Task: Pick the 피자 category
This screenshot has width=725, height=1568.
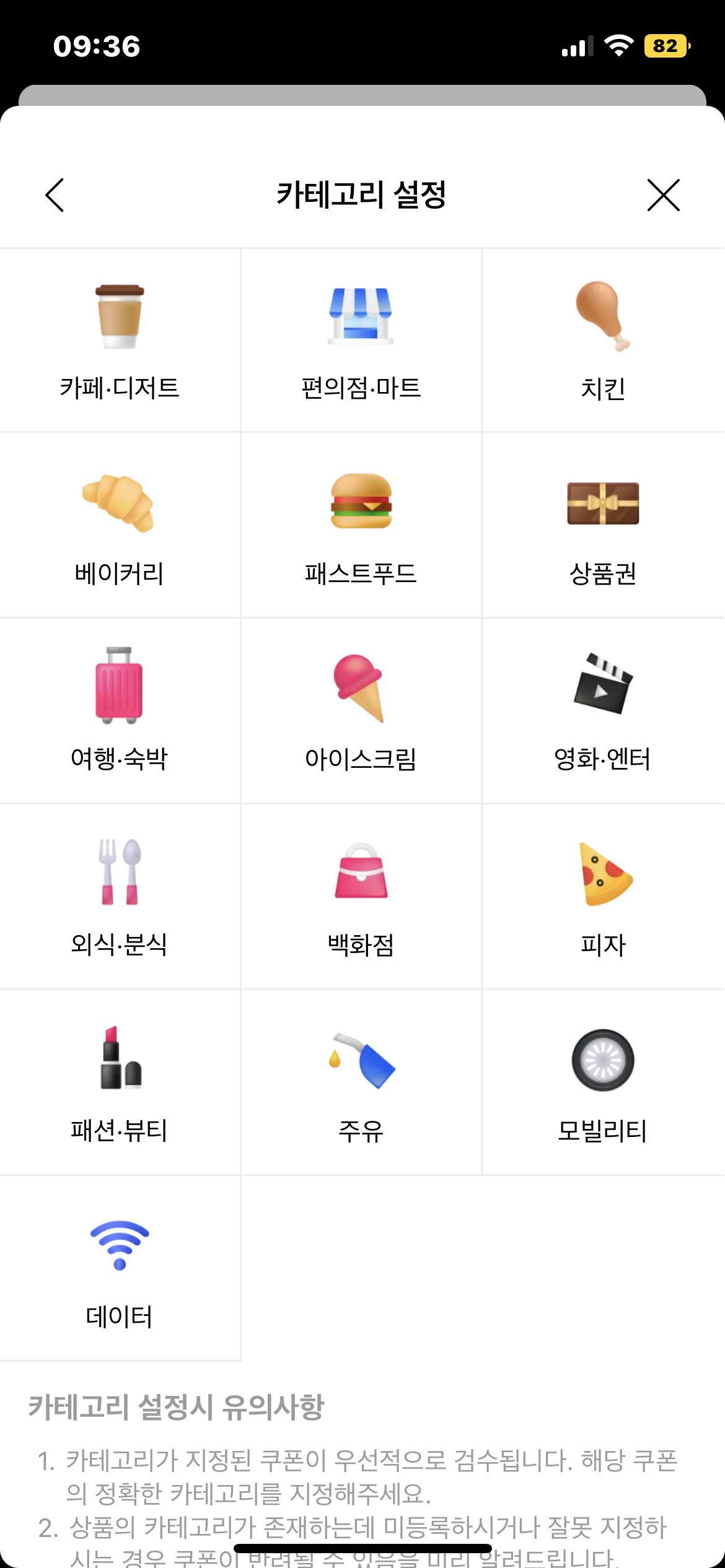Action: pos(604,897)
